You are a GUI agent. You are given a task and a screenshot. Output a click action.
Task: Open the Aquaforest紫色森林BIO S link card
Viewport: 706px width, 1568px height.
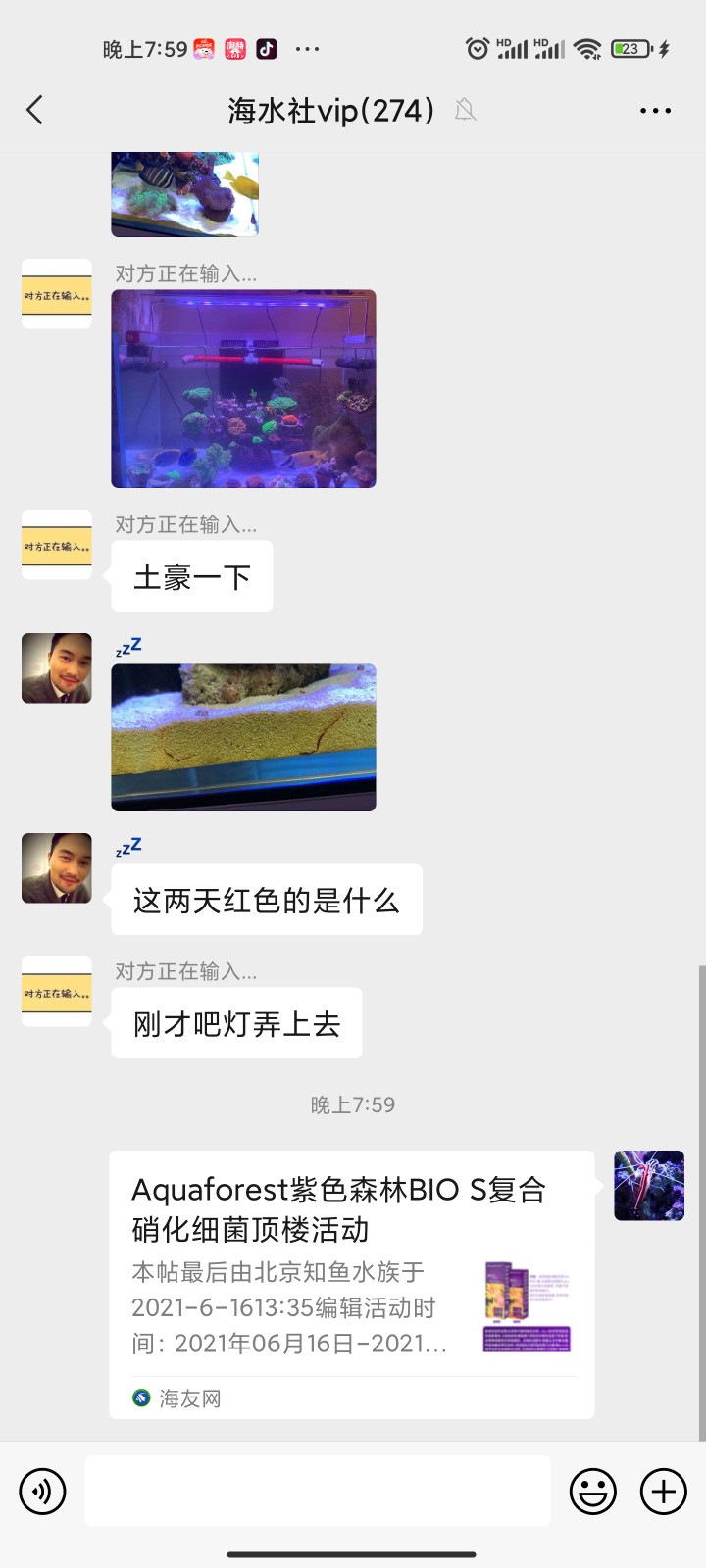pyautogui.click(x=351, y=1284)
